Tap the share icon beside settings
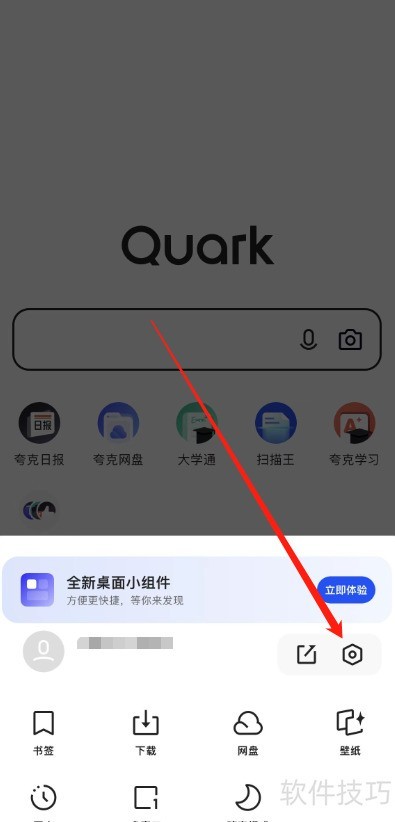The width and height of the screenshot is (395, 822). tap(307, 654)
